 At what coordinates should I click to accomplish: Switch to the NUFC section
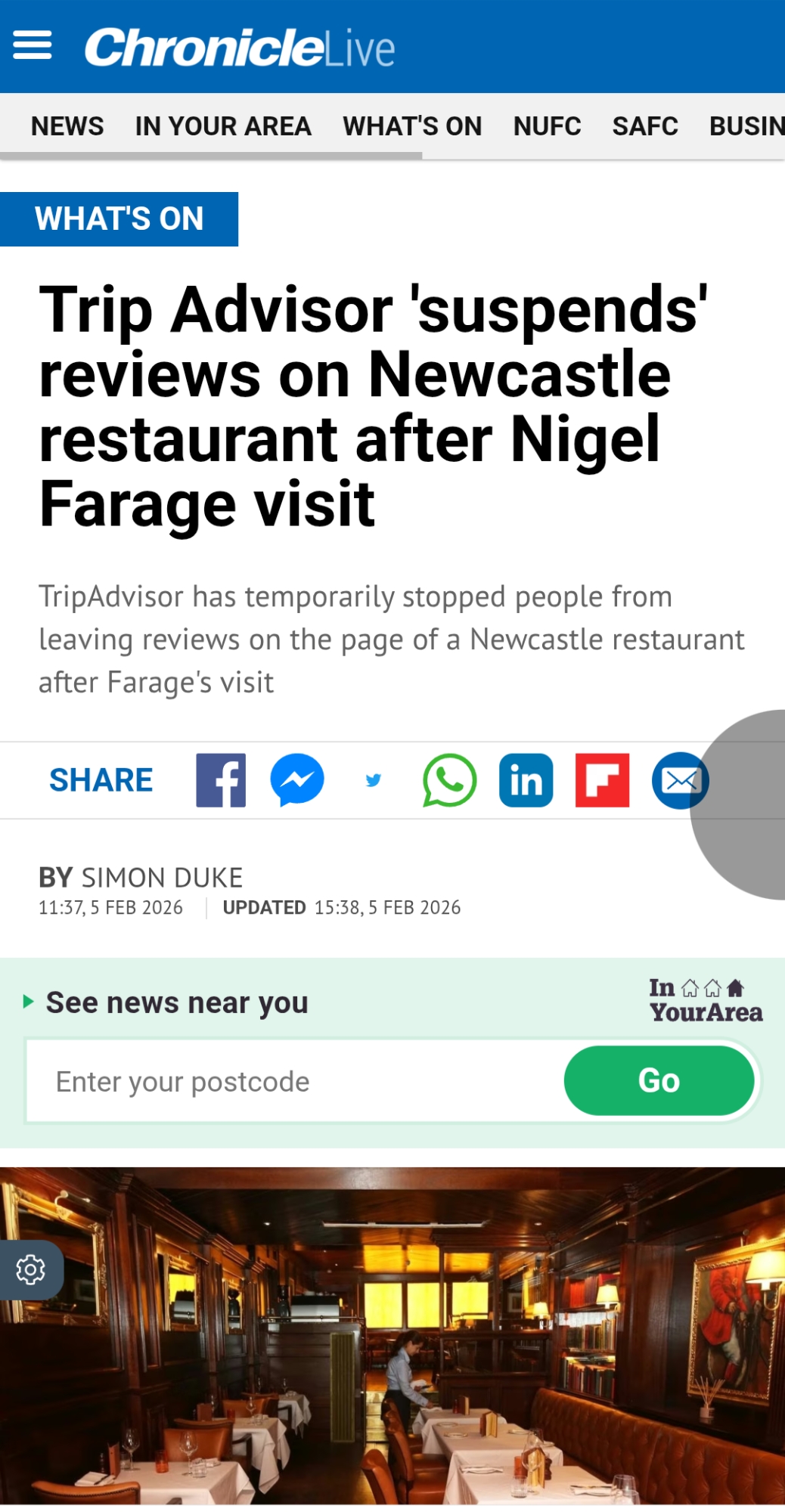click(x=547, y=126)
